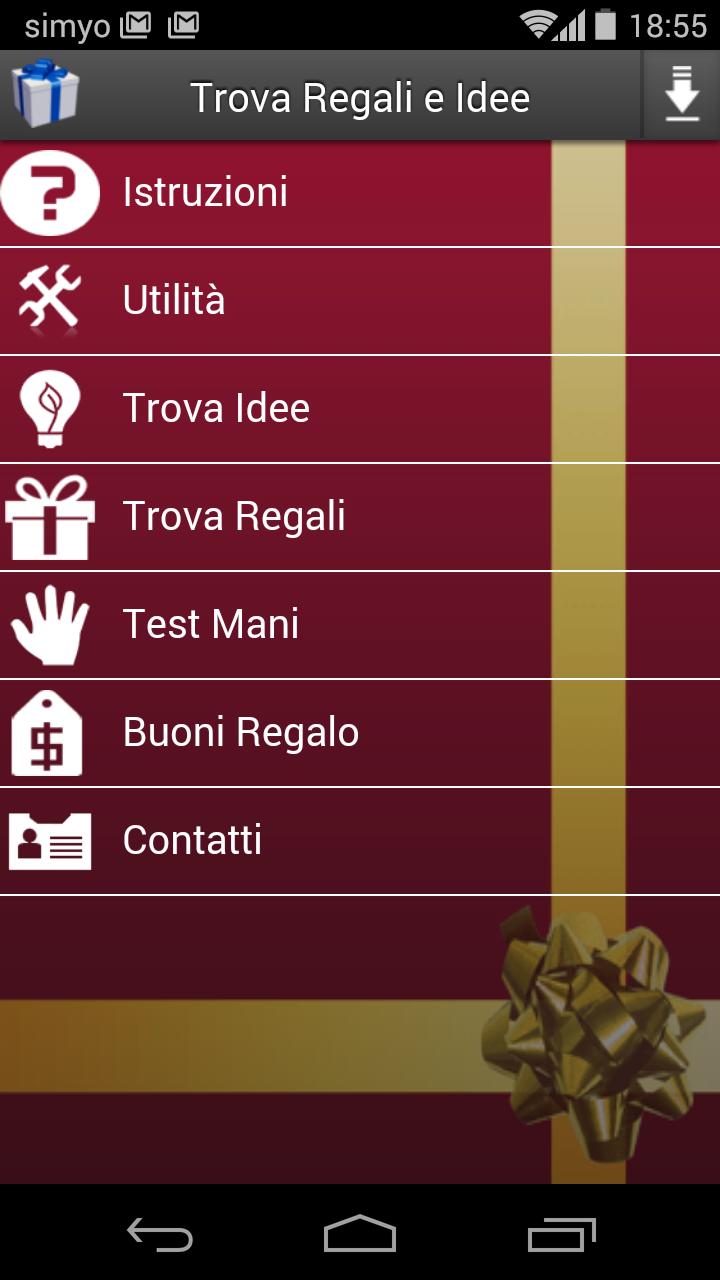This screenshot has height=1280, width=720.
Task: Open the Contatti screen
Action: pos(300,839)
